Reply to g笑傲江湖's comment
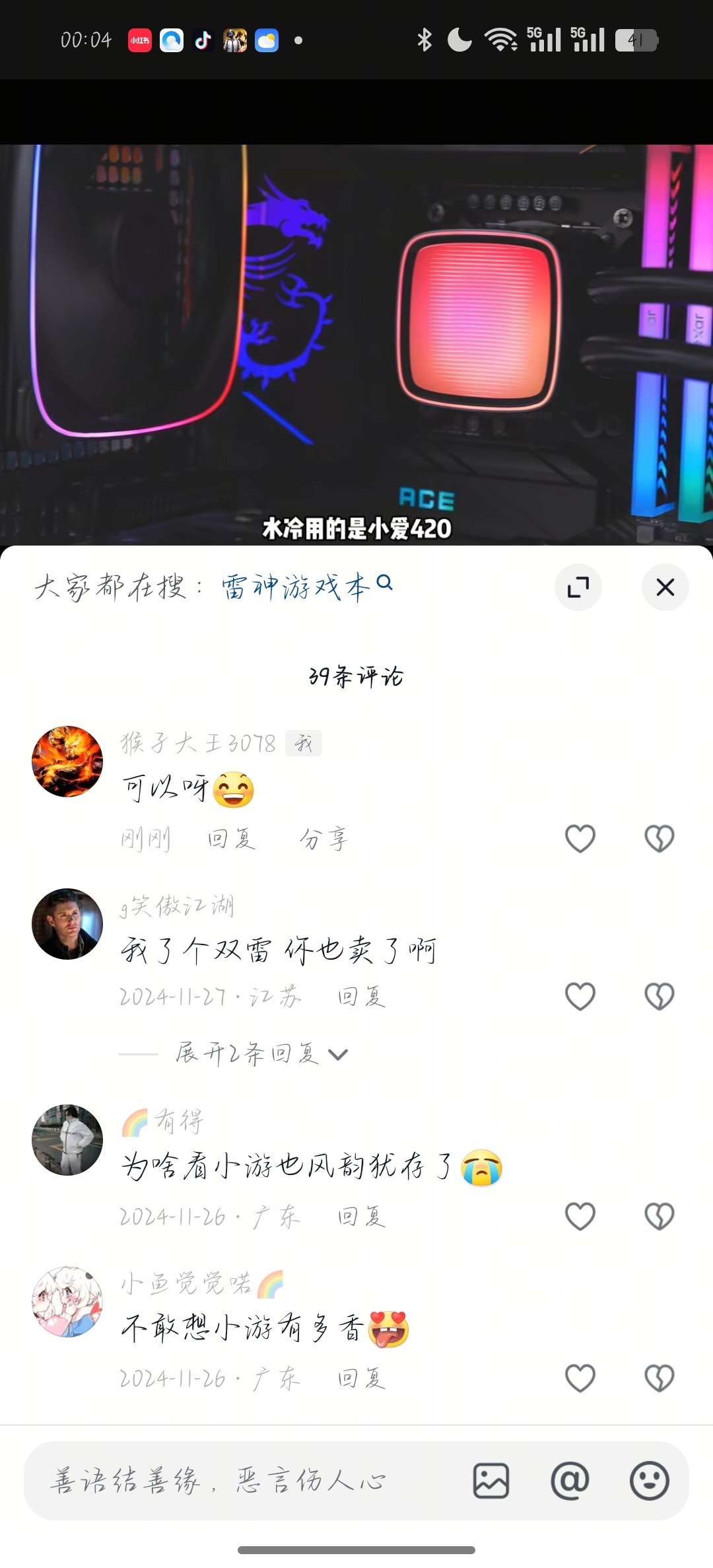Image resolution: width=713 pixels, height=1568 pixels. click(x=362, y=996)
